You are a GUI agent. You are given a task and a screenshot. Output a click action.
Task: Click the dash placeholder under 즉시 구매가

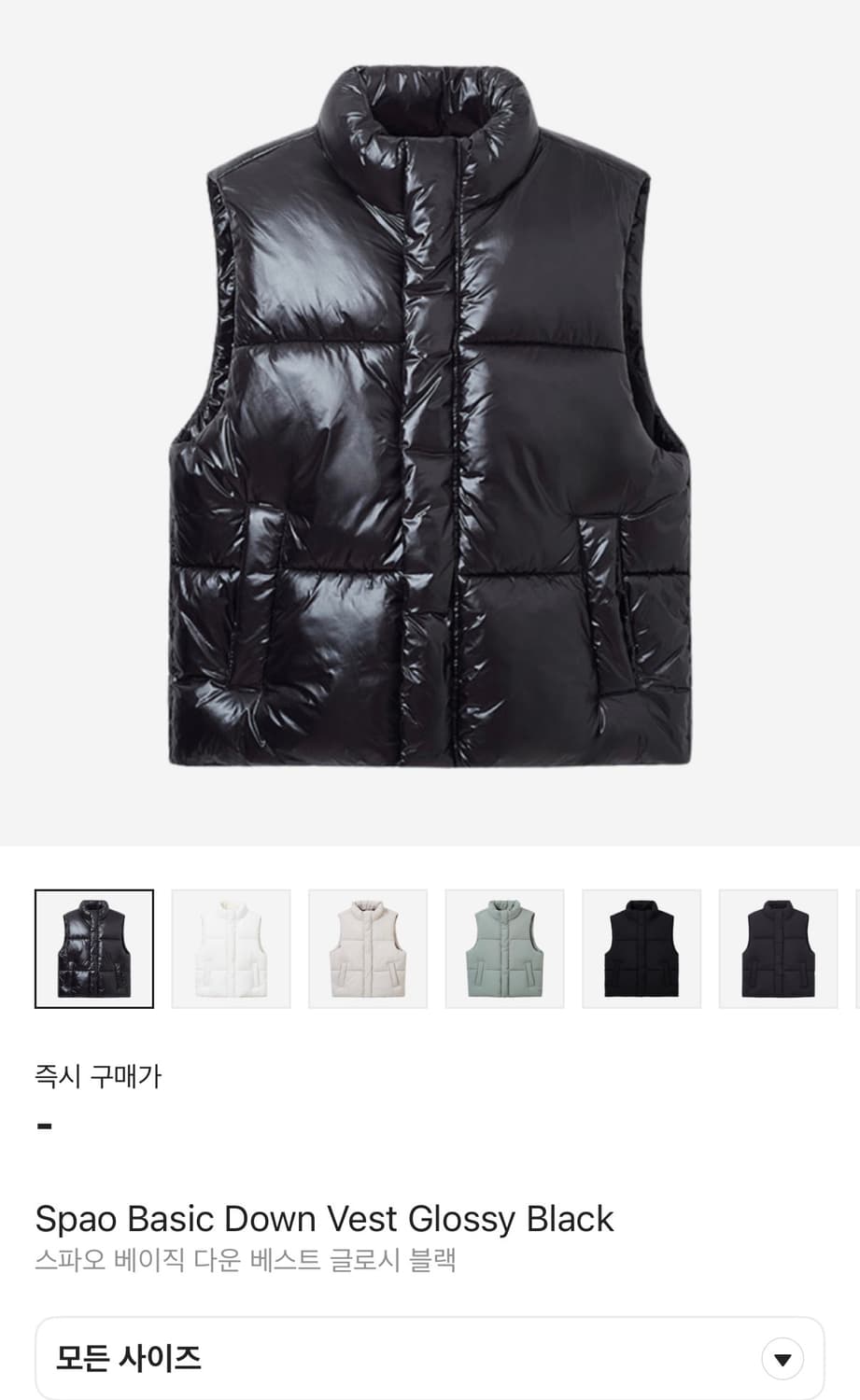(x=42, y=1126)
